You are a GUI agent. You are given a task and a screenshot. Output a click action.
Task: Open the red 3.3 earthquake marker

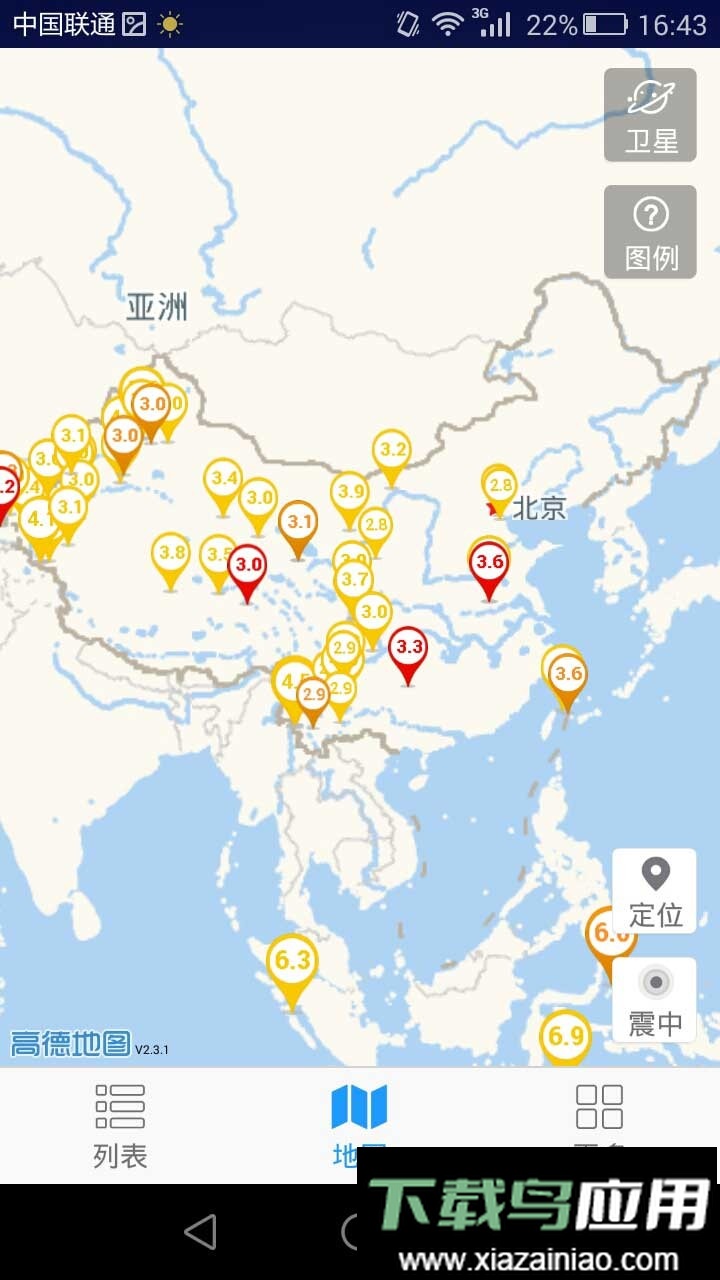(407, 648)
